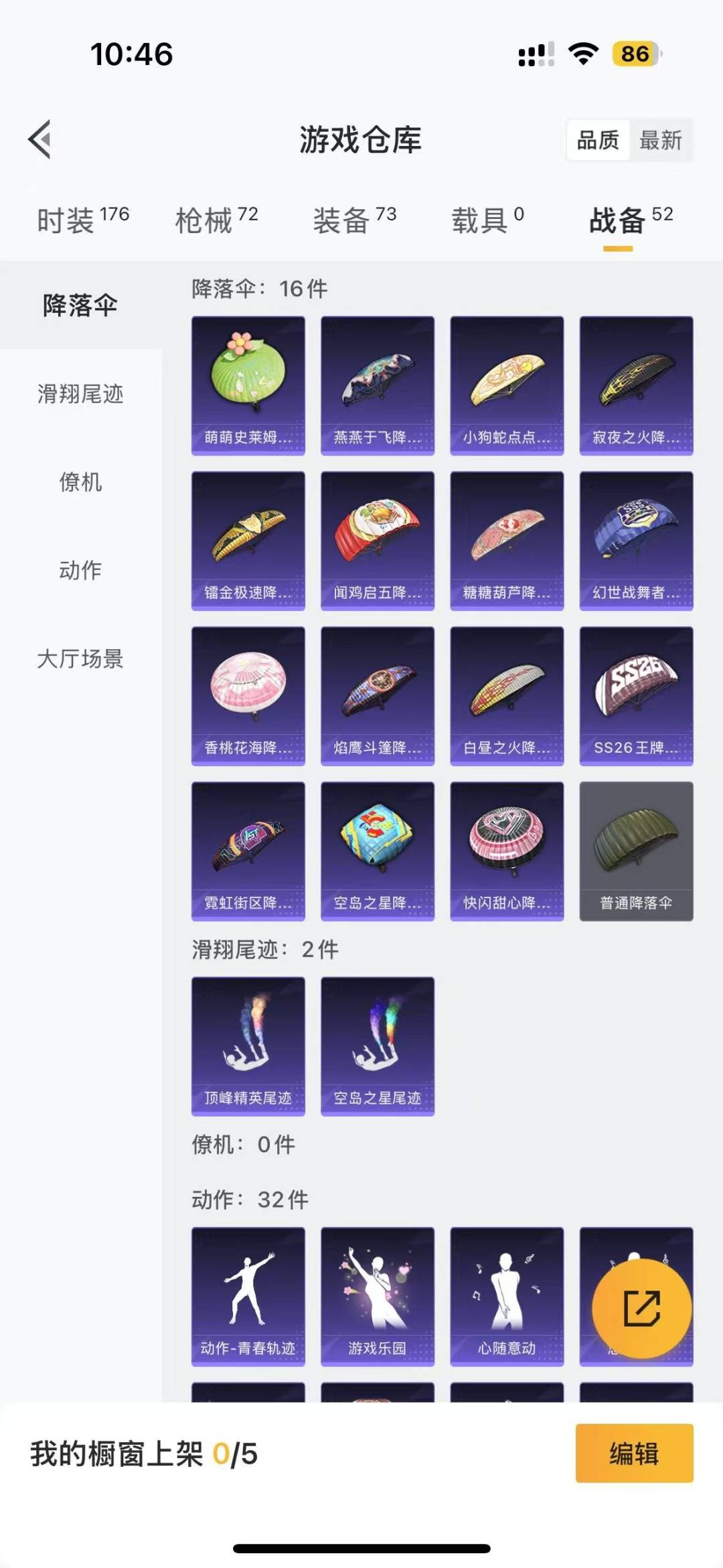View the 闻鸡启五 parachute item

(x=378, y=541)
